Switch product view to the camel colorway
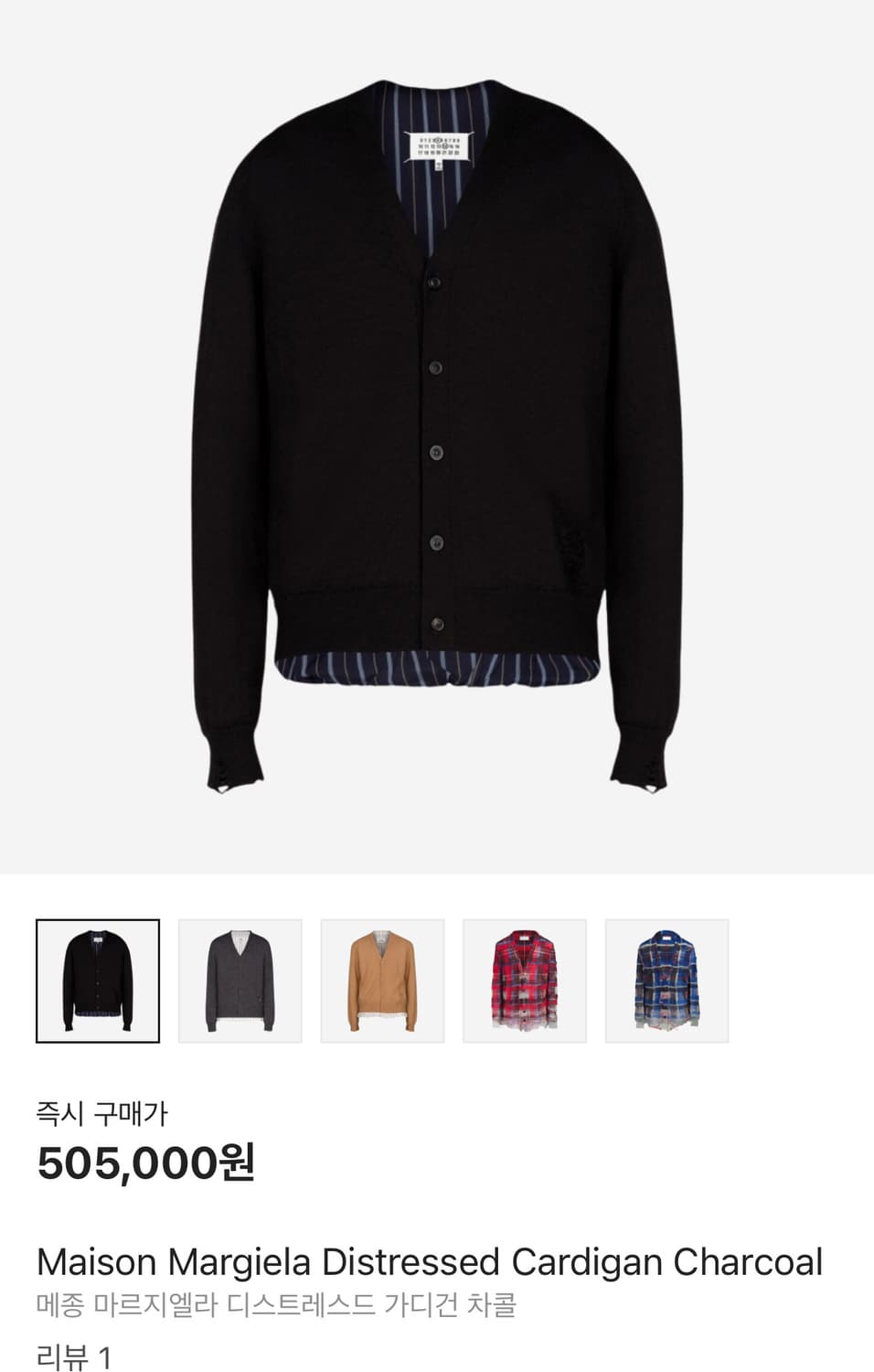 [382, 979]
